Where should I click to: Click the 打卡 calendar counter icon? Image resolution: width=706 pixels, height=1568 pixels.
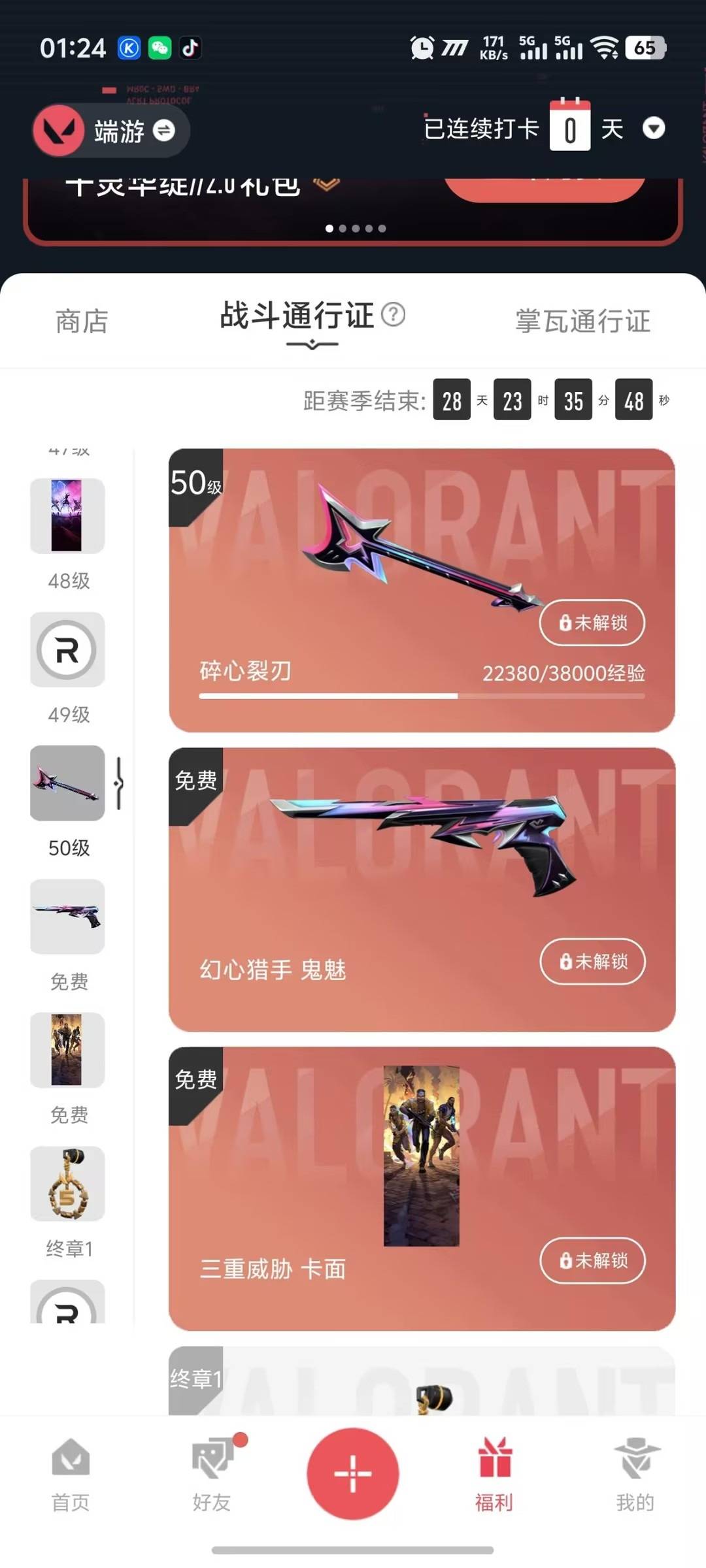(571, 127)
